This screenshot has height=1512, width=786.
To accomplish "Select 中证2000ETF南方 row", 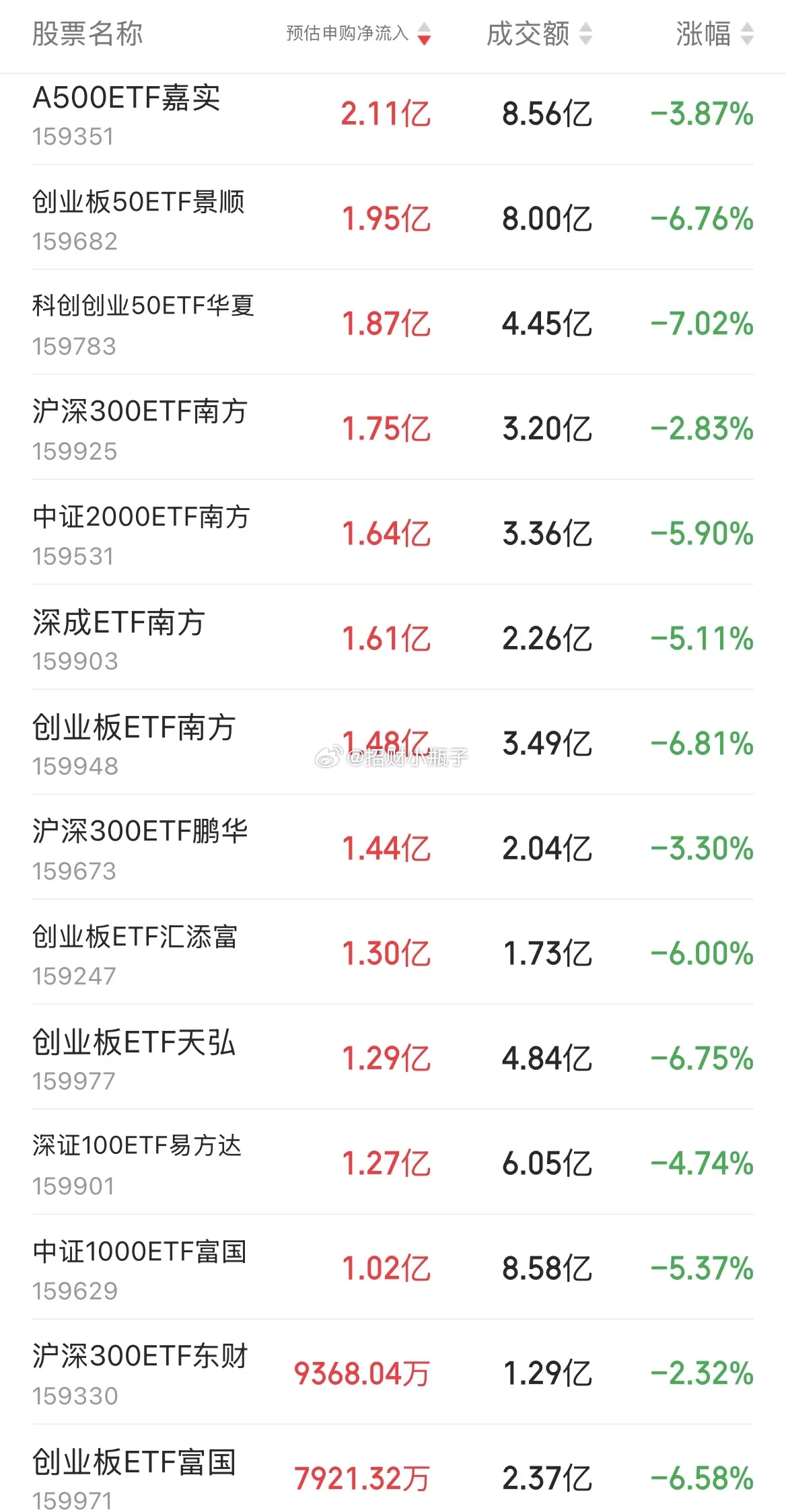I will tap(393, 533).
